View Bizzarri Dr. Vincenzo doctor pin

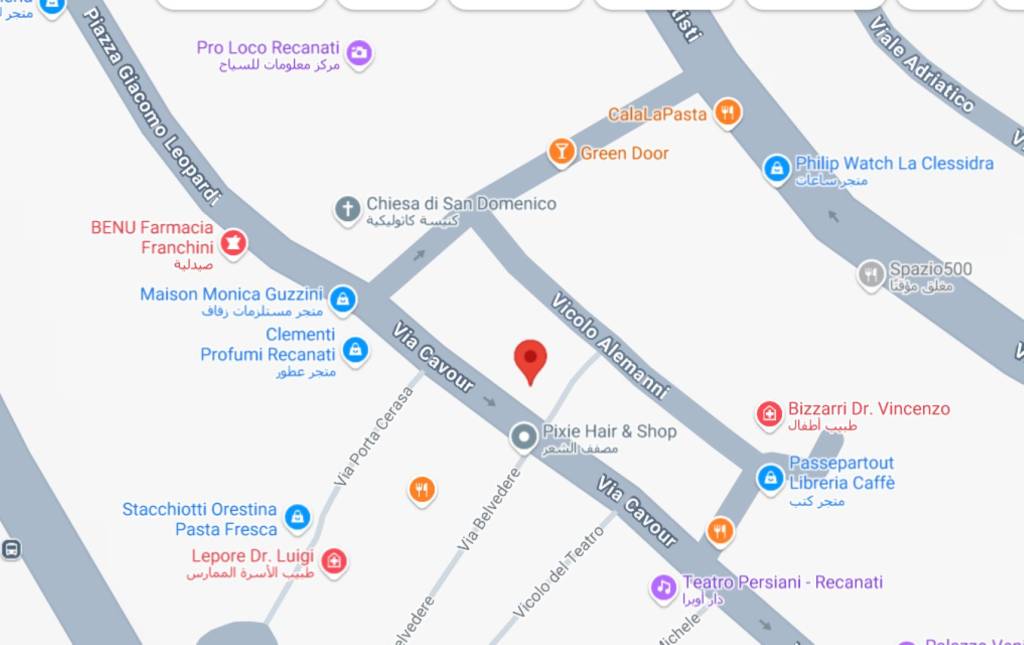[x=769, y=413]
